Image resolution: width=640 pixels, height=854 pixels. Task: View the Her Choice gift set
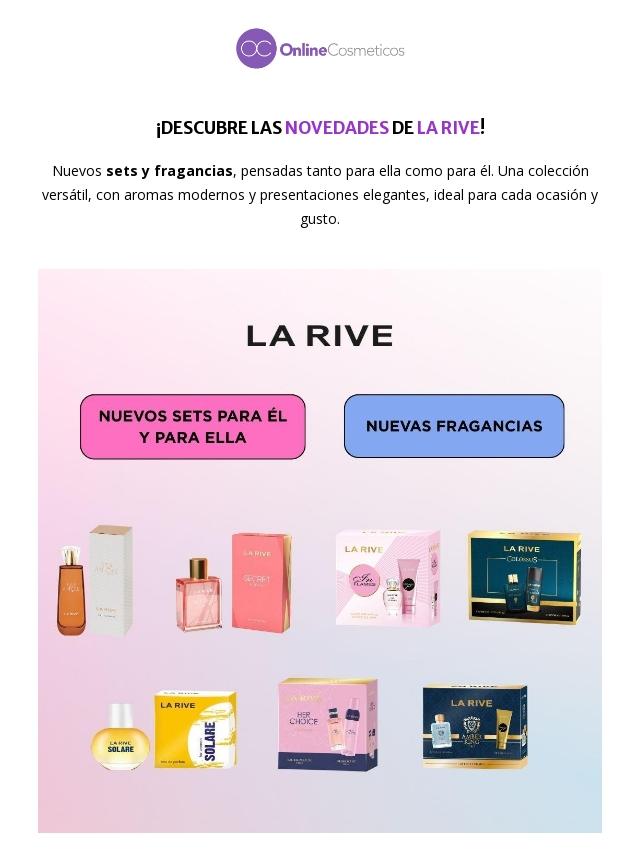(x=328, y=724)
